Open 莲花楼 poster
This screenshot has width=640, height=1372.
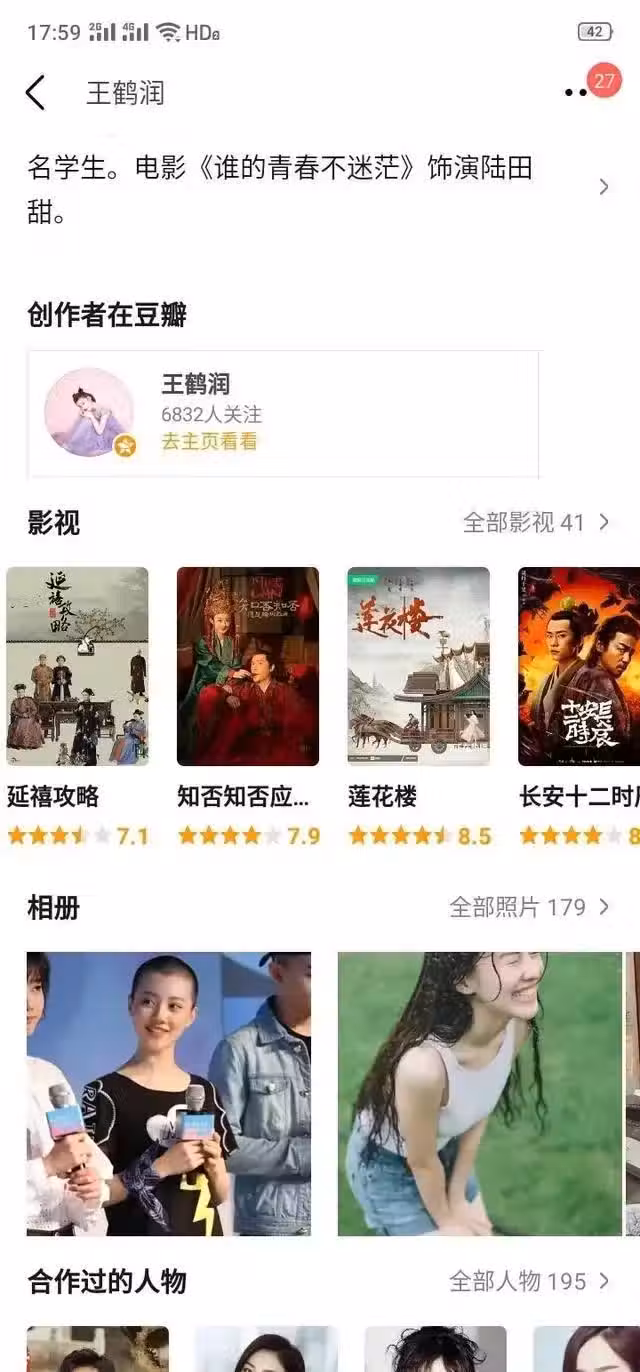(418, 666)
